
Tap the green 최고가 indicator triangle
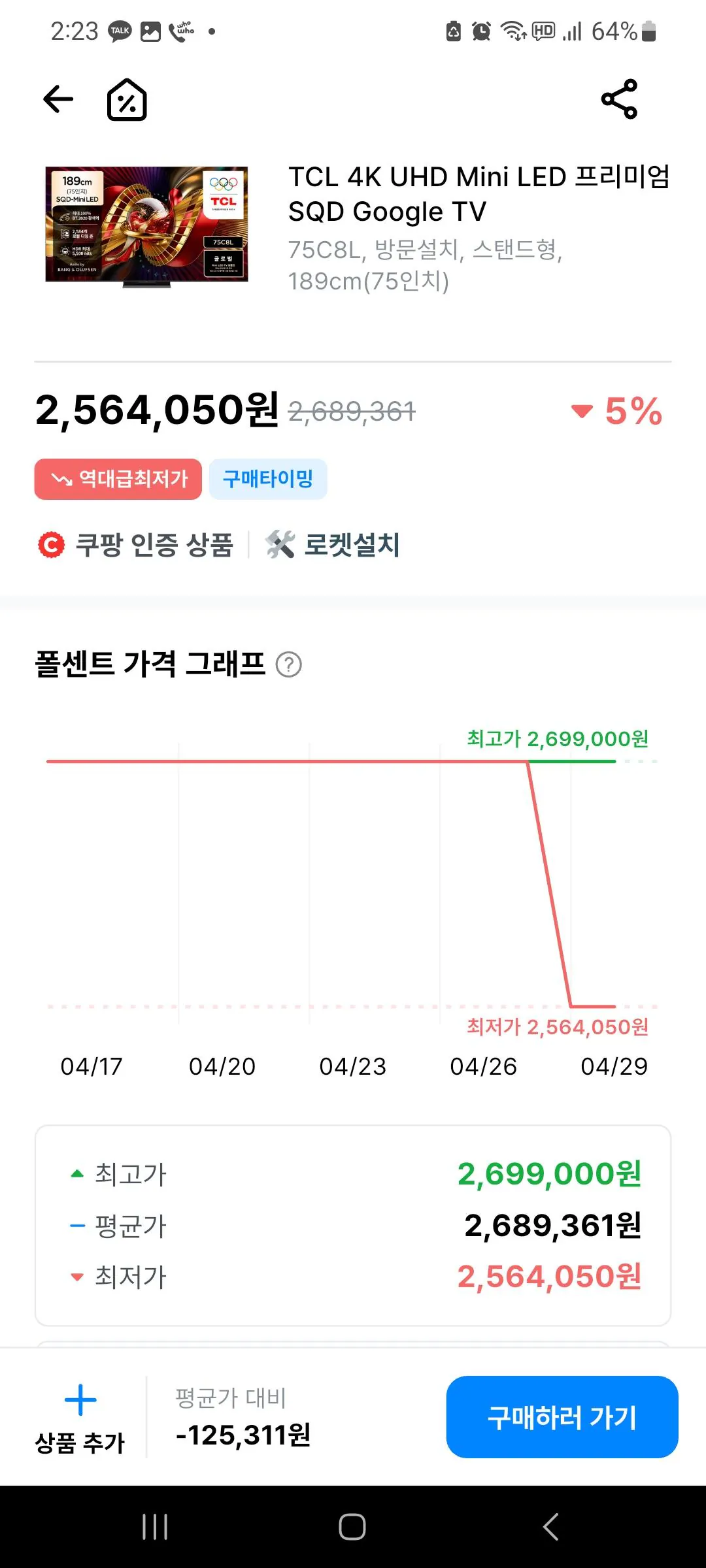[x=76, y=1173]
